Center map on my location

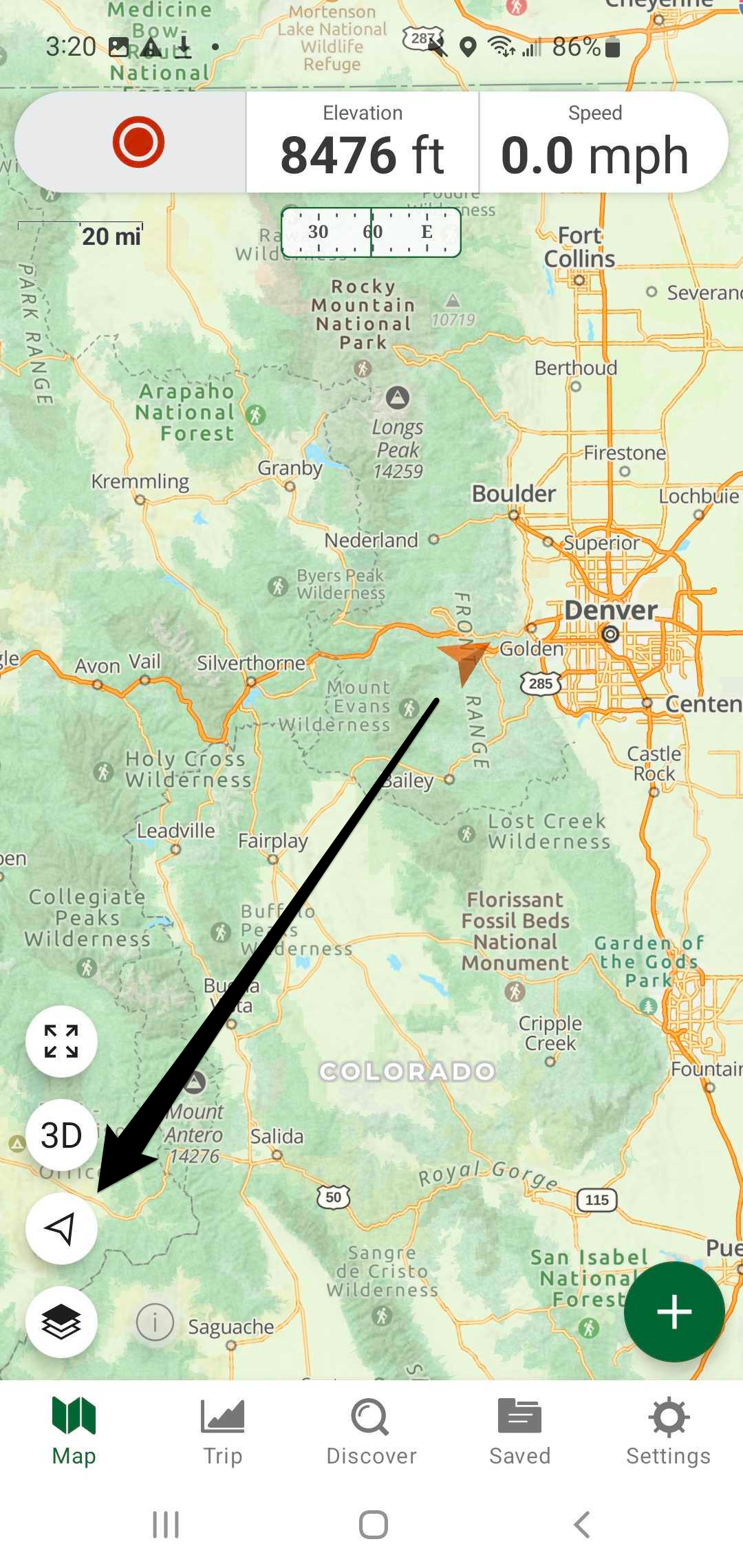tap(61, 1228)
